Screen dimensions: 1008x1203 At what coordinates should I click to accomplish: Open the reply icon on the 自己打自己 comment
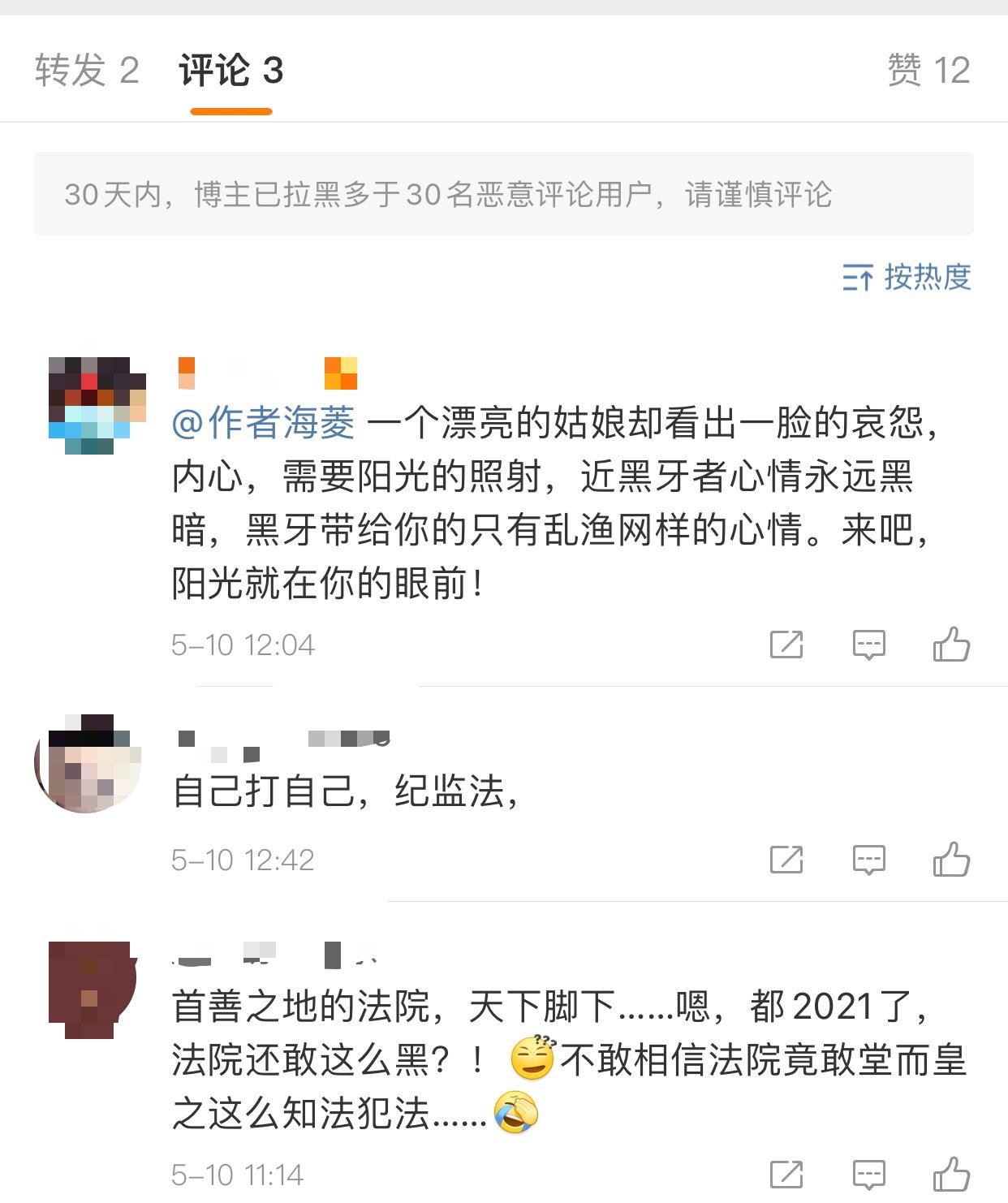(868, 860)
